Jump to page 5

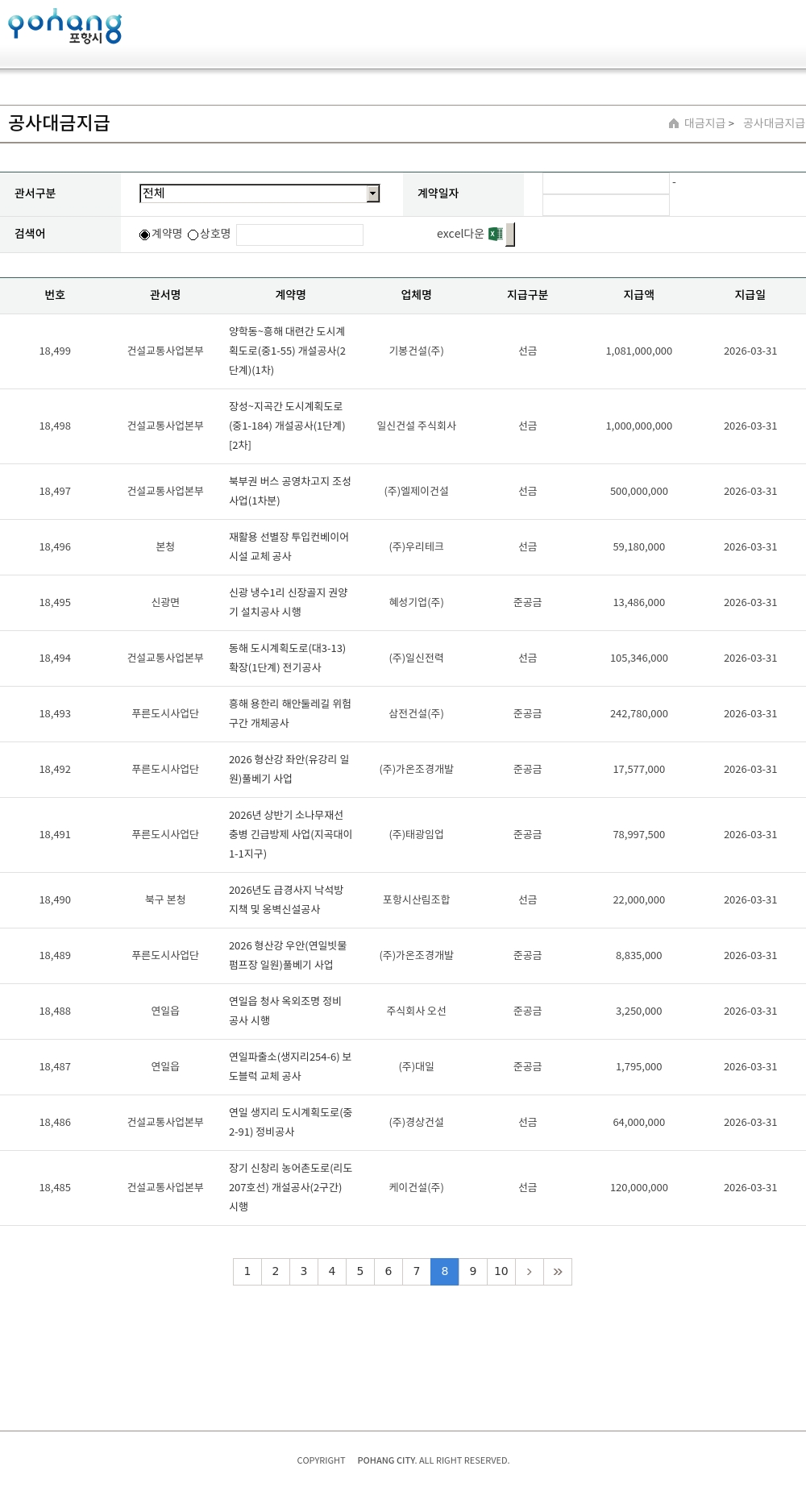pyautogui.click(x=360, y=1272)
